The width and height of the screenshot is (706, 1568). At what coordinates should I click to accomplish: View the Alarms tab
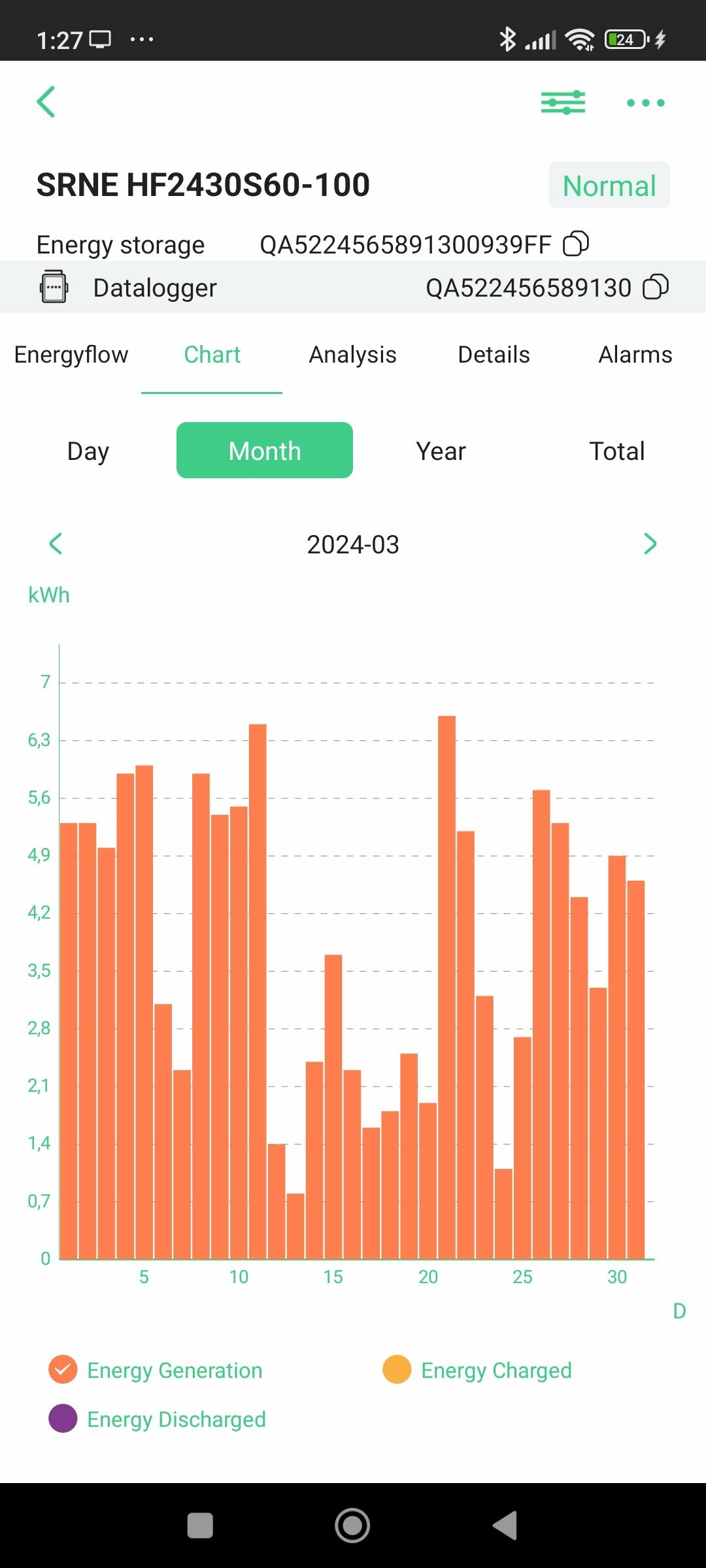tap(635, 355)
